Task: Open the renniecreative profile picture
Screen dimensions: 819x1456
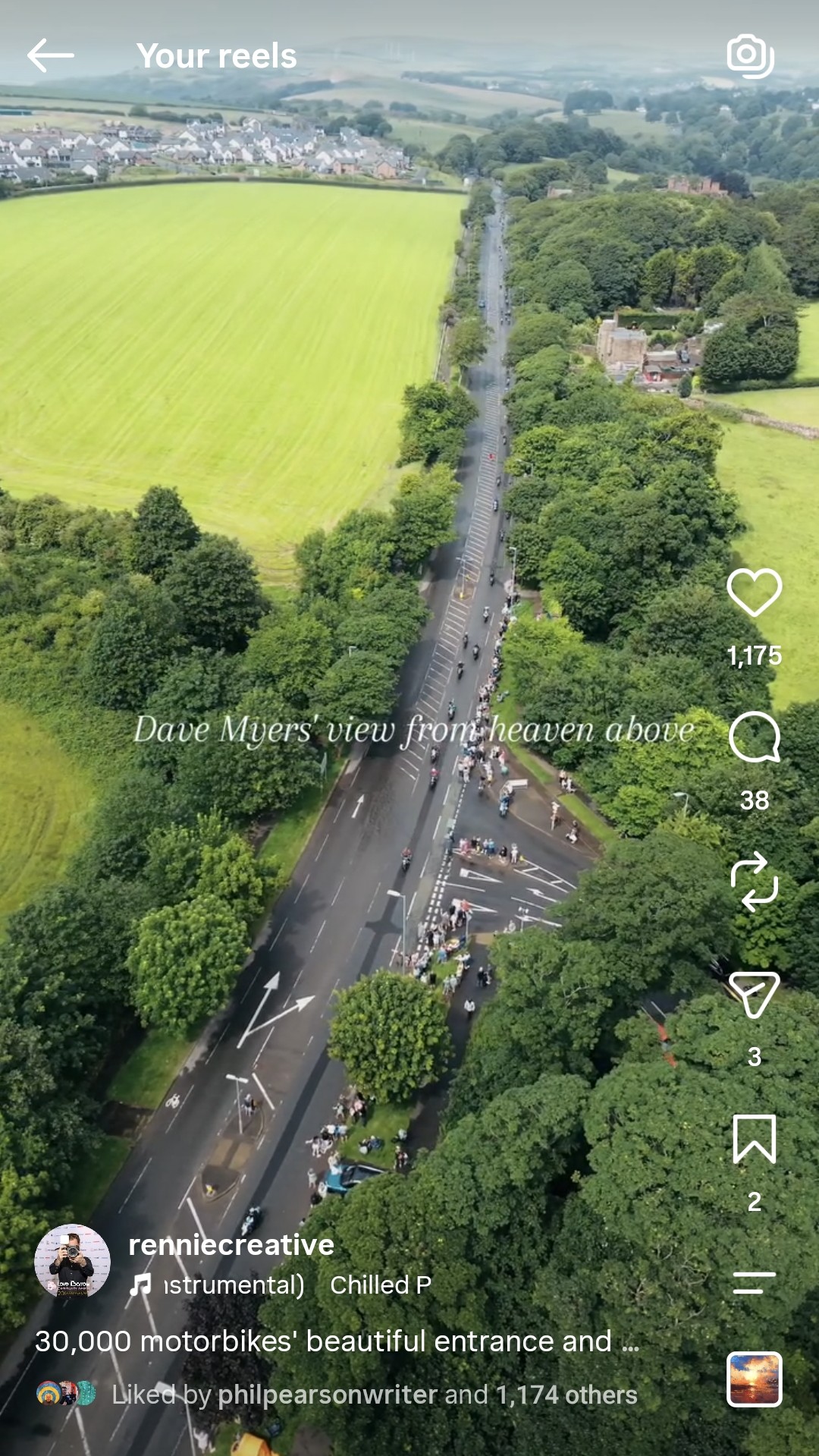Action: [x=72, y=1261]
